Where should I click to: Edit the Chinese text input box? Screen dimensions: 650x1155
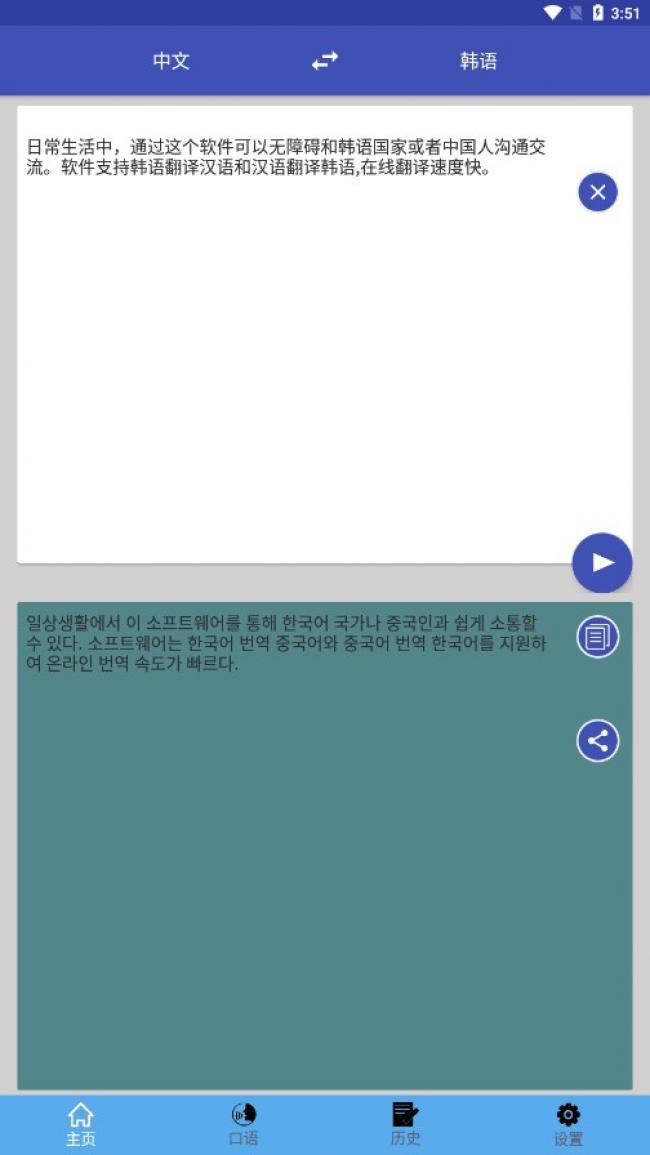[300, 350]
